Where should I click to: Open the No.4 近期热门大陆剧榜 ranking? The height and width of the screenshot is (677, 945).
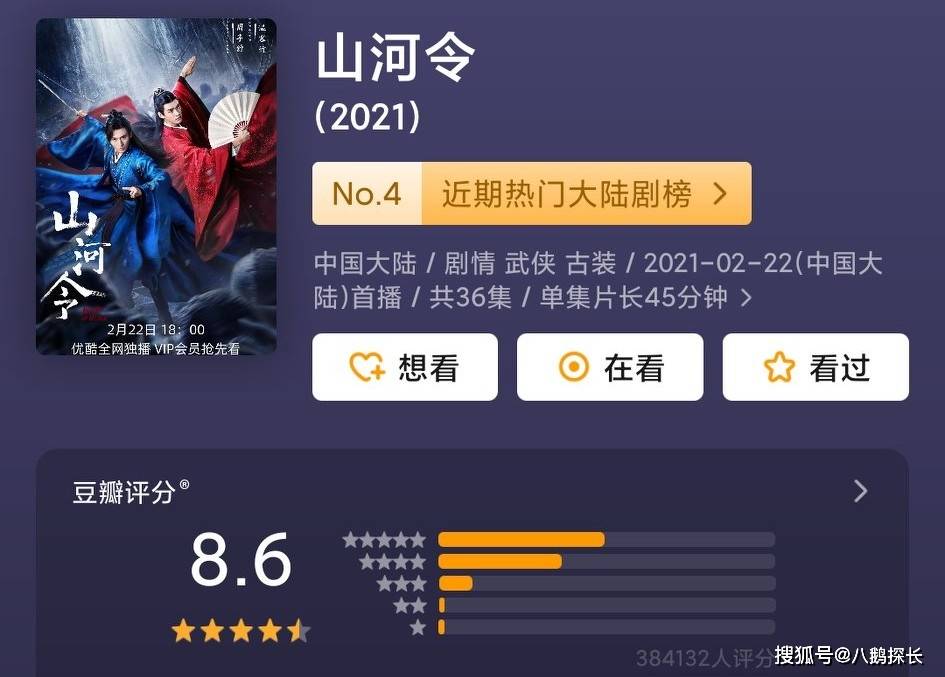[531, 194]
